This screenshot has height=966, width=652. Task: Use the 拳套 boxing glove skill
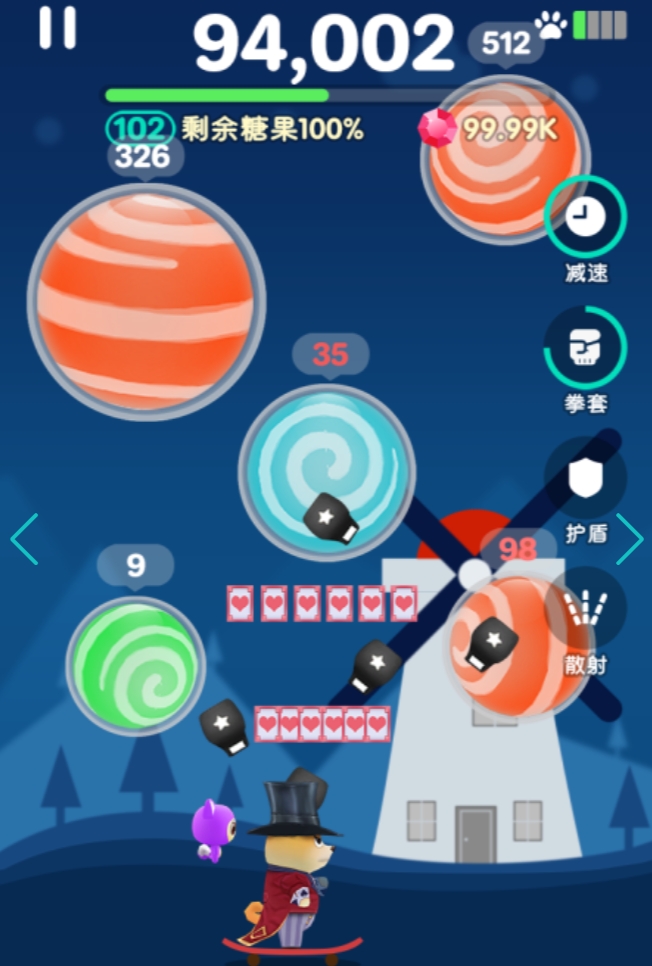pos(585,348)
